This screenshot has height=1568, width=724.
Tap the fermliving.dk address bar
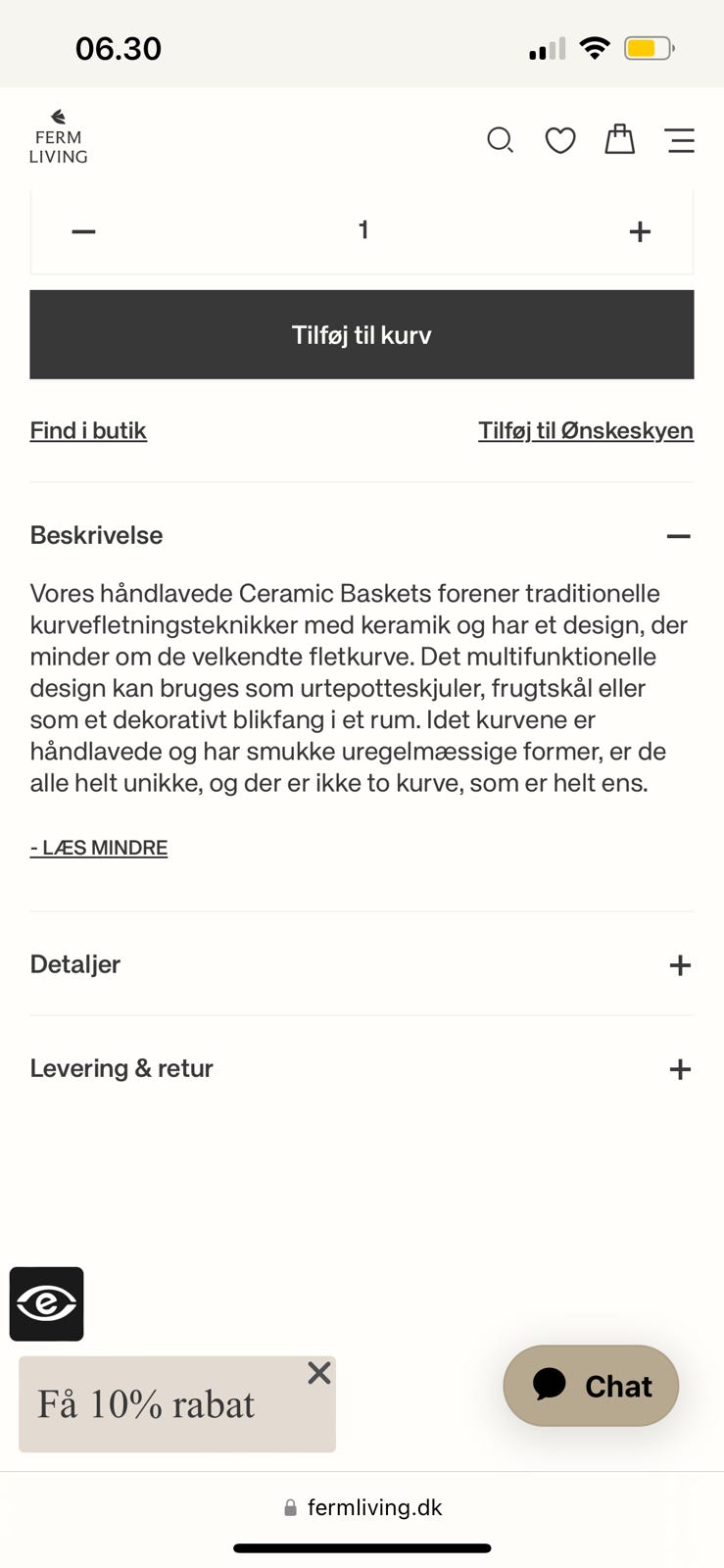(x=375, y=1507)
